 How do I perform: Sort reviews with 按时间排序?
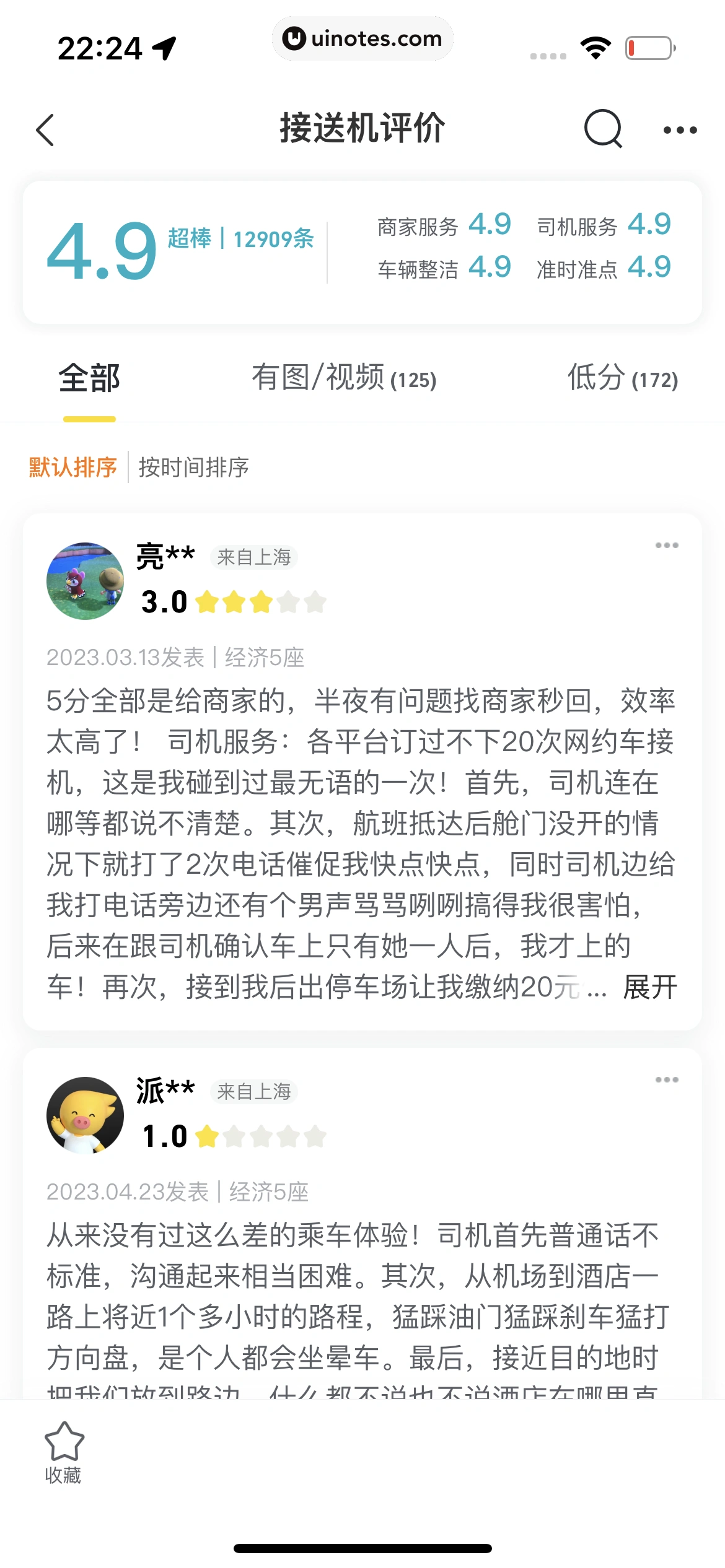[x=194, y=467]
